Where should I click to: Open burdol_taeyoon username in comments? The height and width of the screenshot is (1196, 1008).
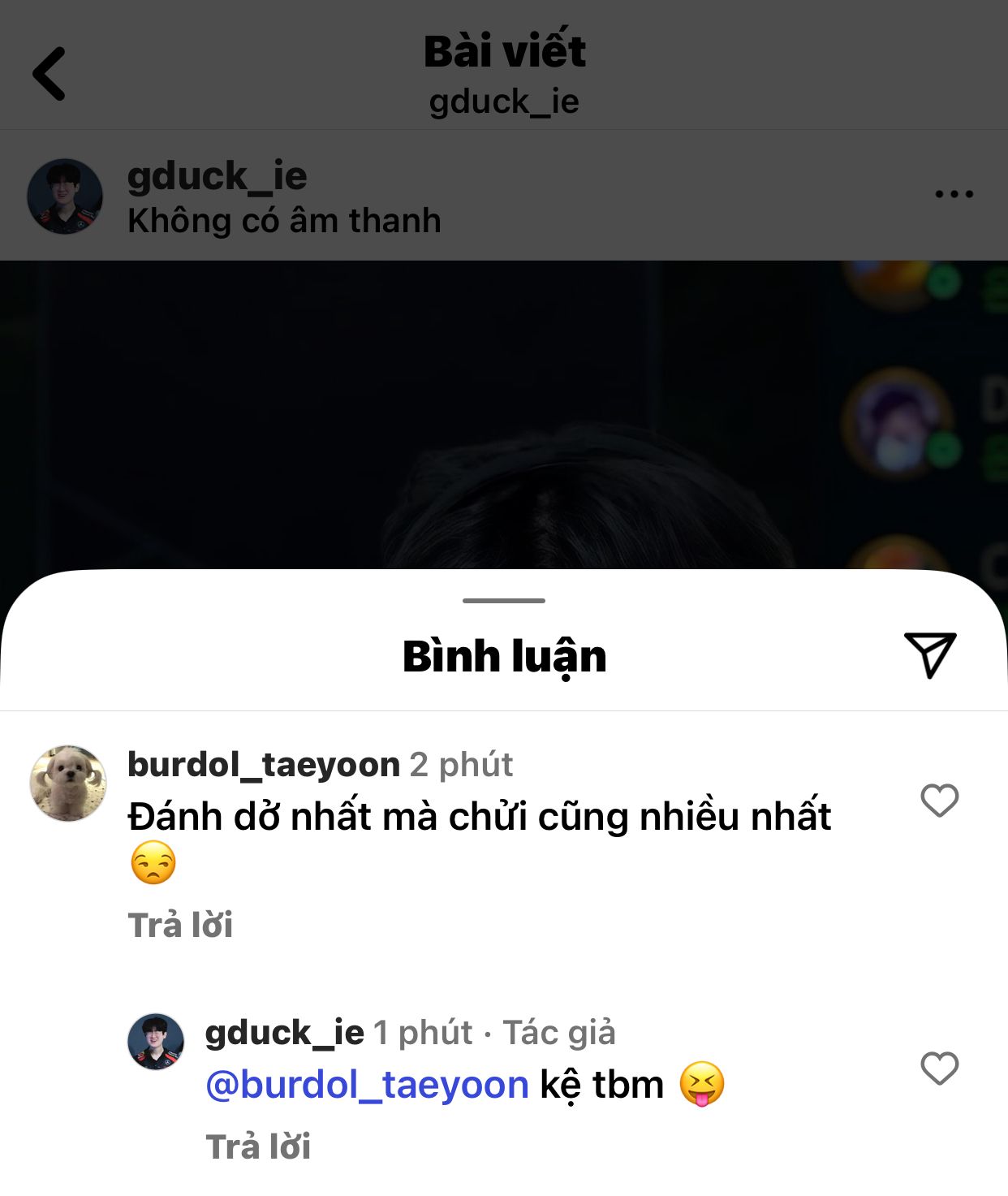click(x=264, y=765)
